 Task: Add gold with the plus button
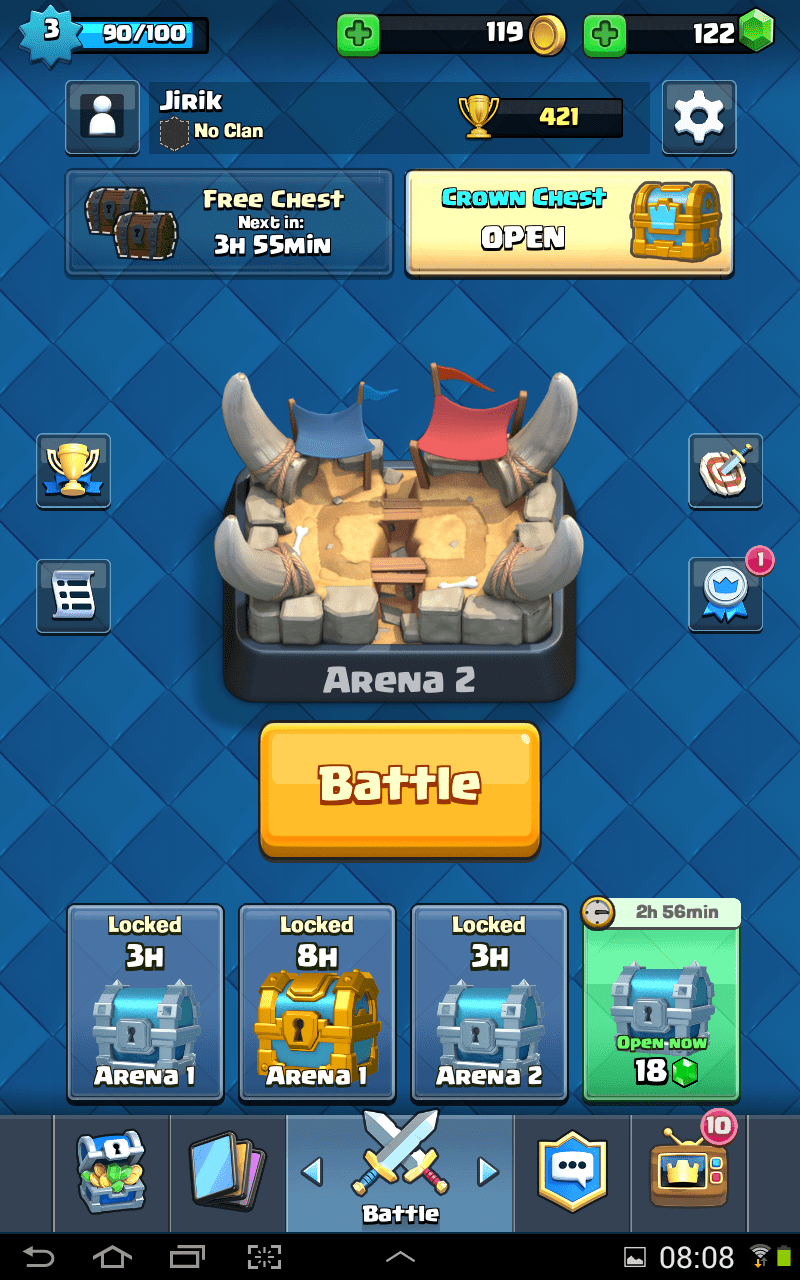359,35
